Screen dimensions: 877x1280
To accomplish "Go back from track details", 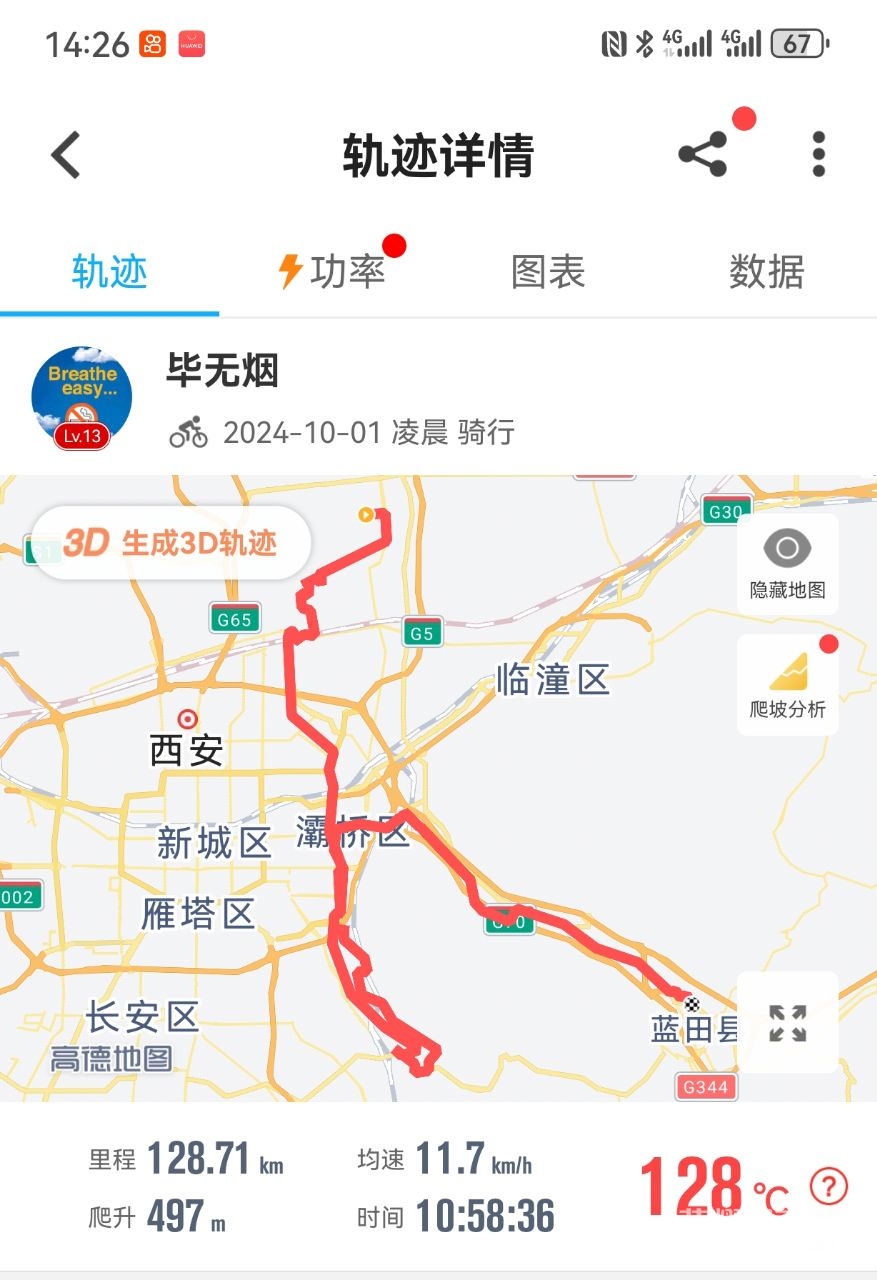I will pyautogui.click(x=66, y=155).
